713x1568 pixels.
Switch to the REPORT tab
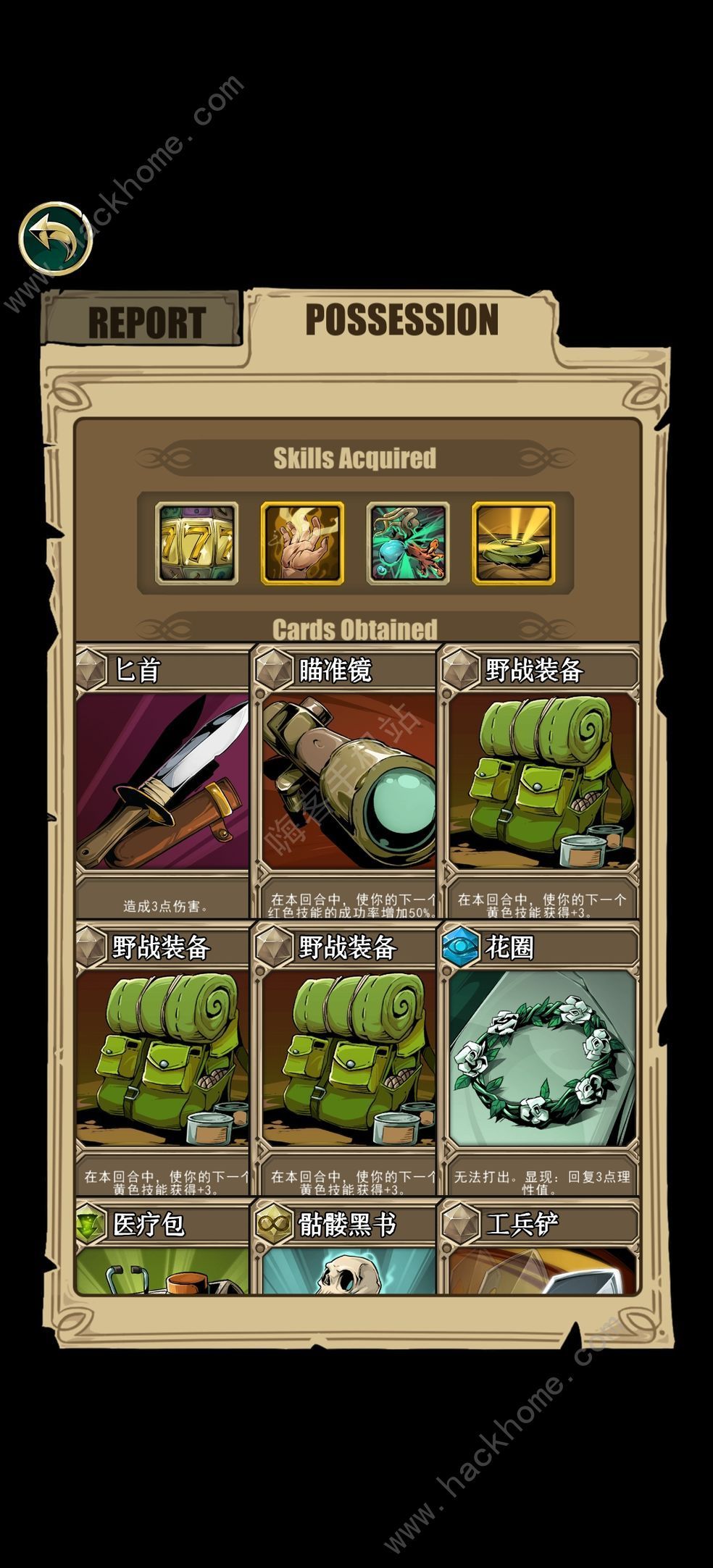coord(146,322)
